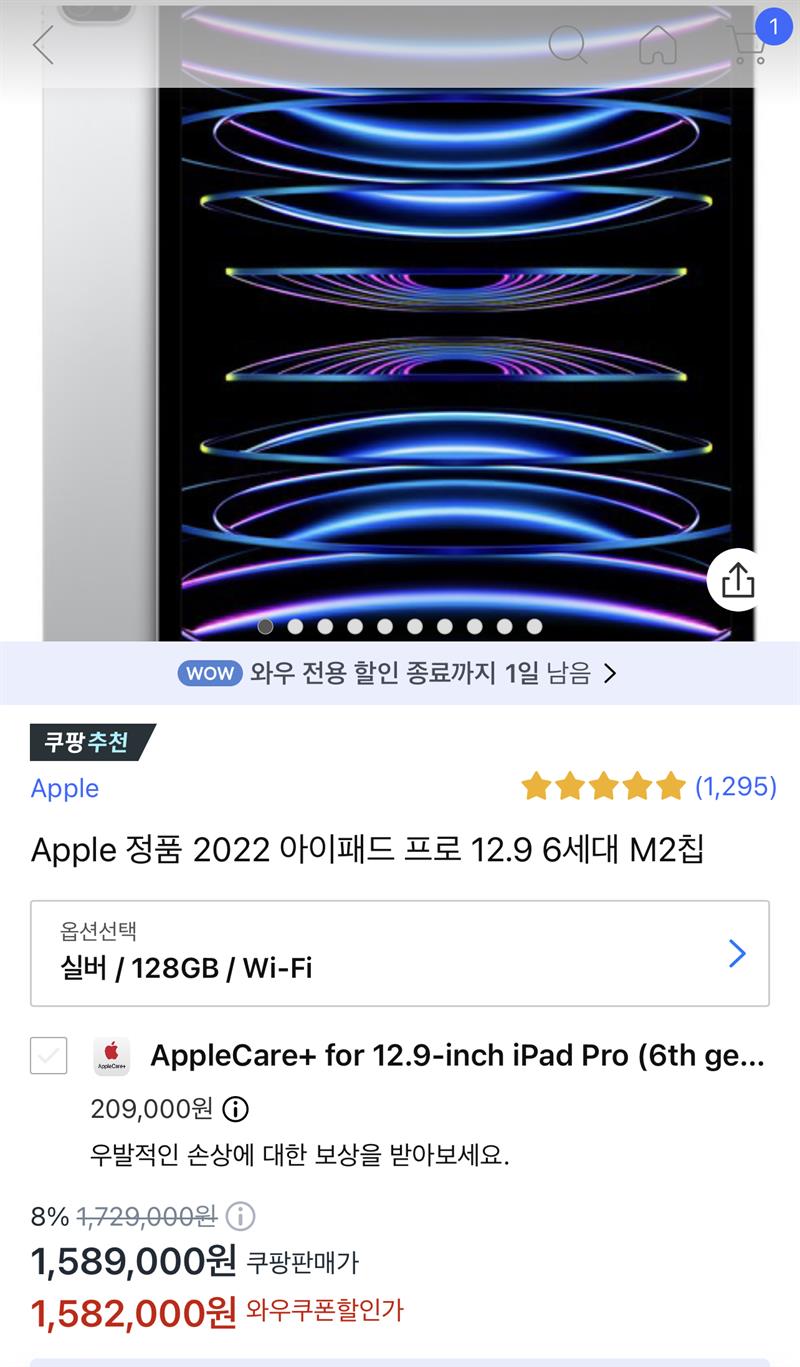This screenshot has height=1367, width=800.
Task: Go to the Coupang home icon
Action: click(x=657, y=44)
